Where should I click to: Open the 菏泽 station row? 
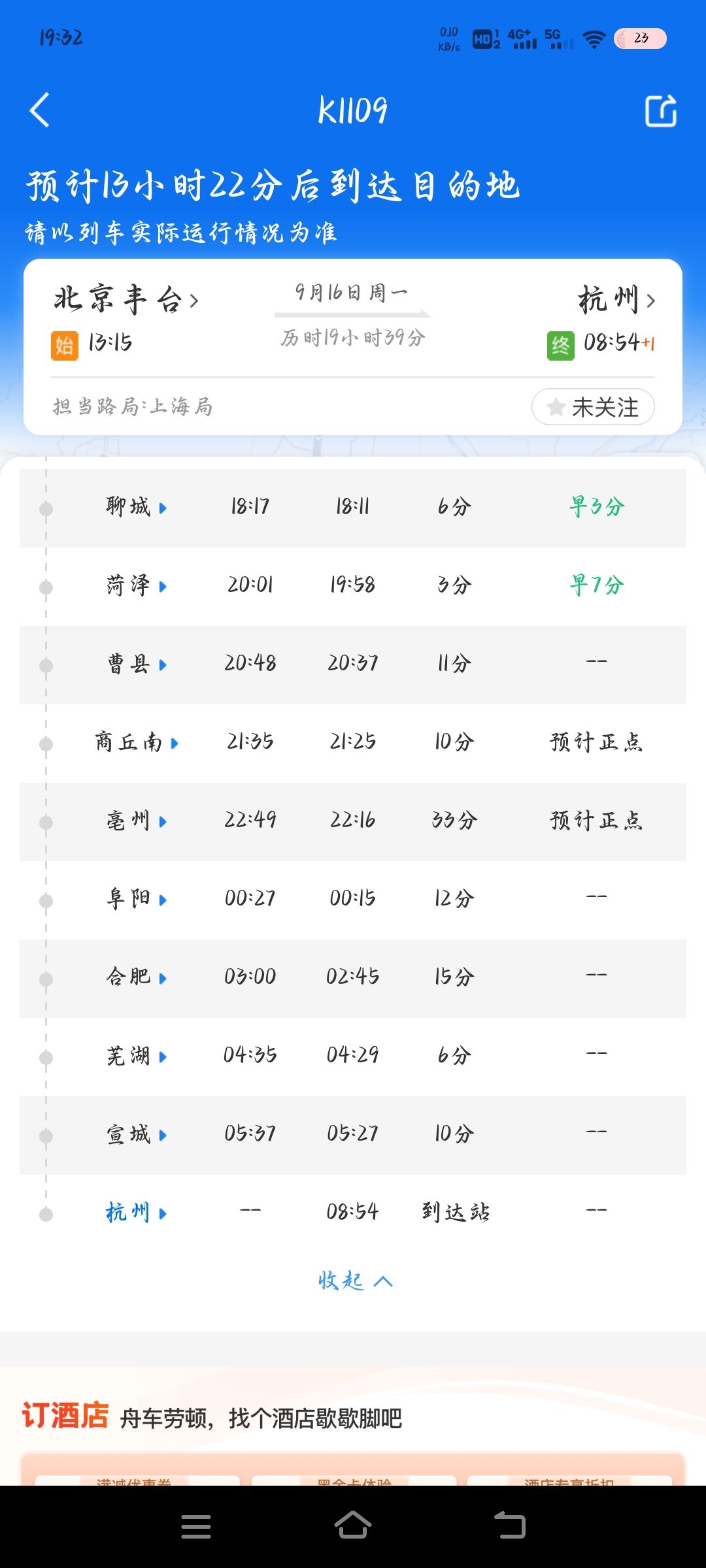353,586
